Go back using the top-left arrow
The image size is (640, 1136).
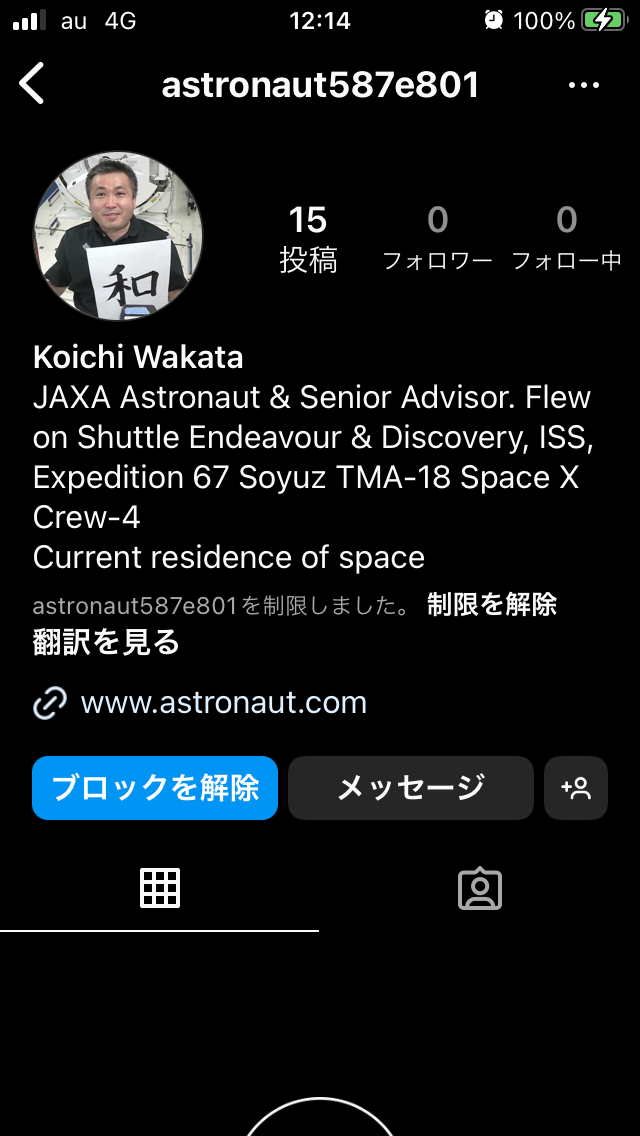point(32,84)
